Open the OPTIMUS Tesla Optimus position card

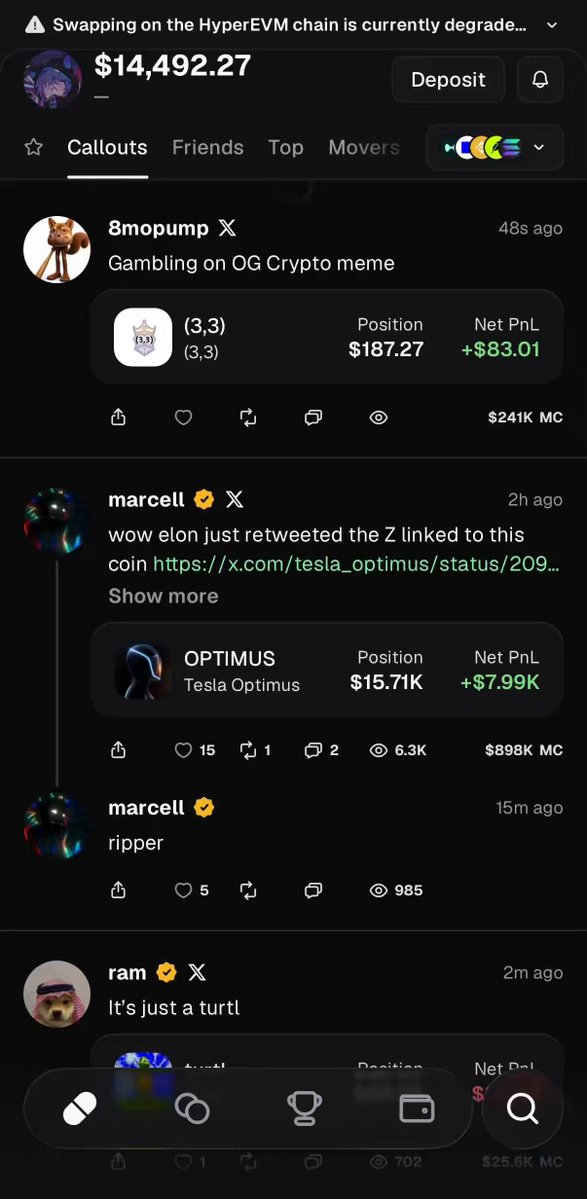coord(327,670)
